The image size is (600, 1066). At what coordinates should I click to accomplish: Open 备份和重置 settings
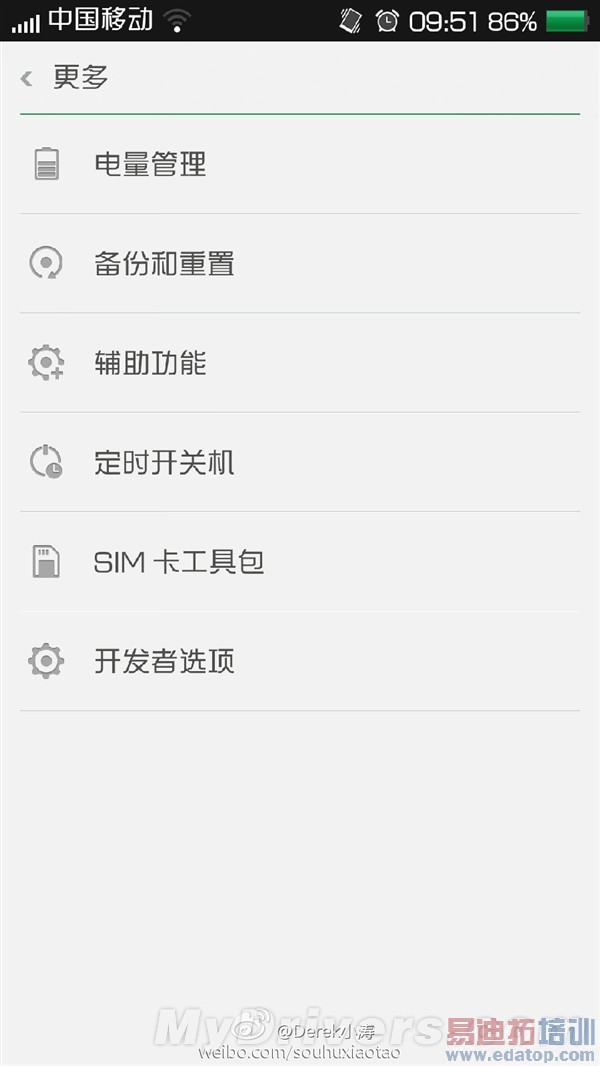click(x=164, y=264)
